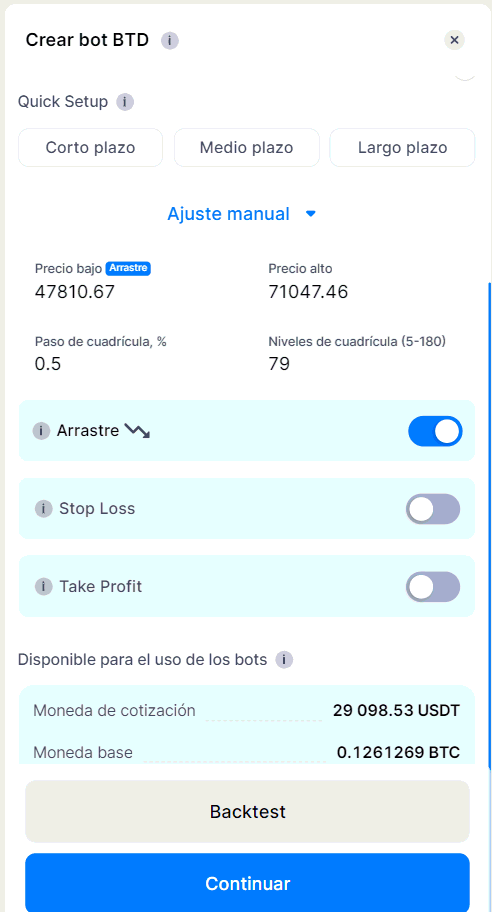Show info about Stop Loss

(44, 509)
